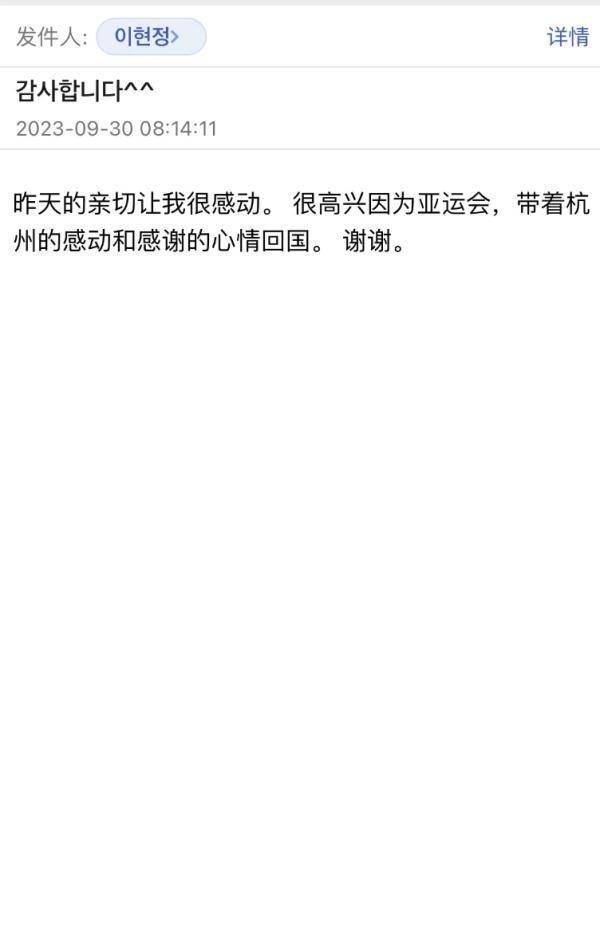600x951 pixels.
Task: Show email details via 详情
Action: click(x=567, y=37)
